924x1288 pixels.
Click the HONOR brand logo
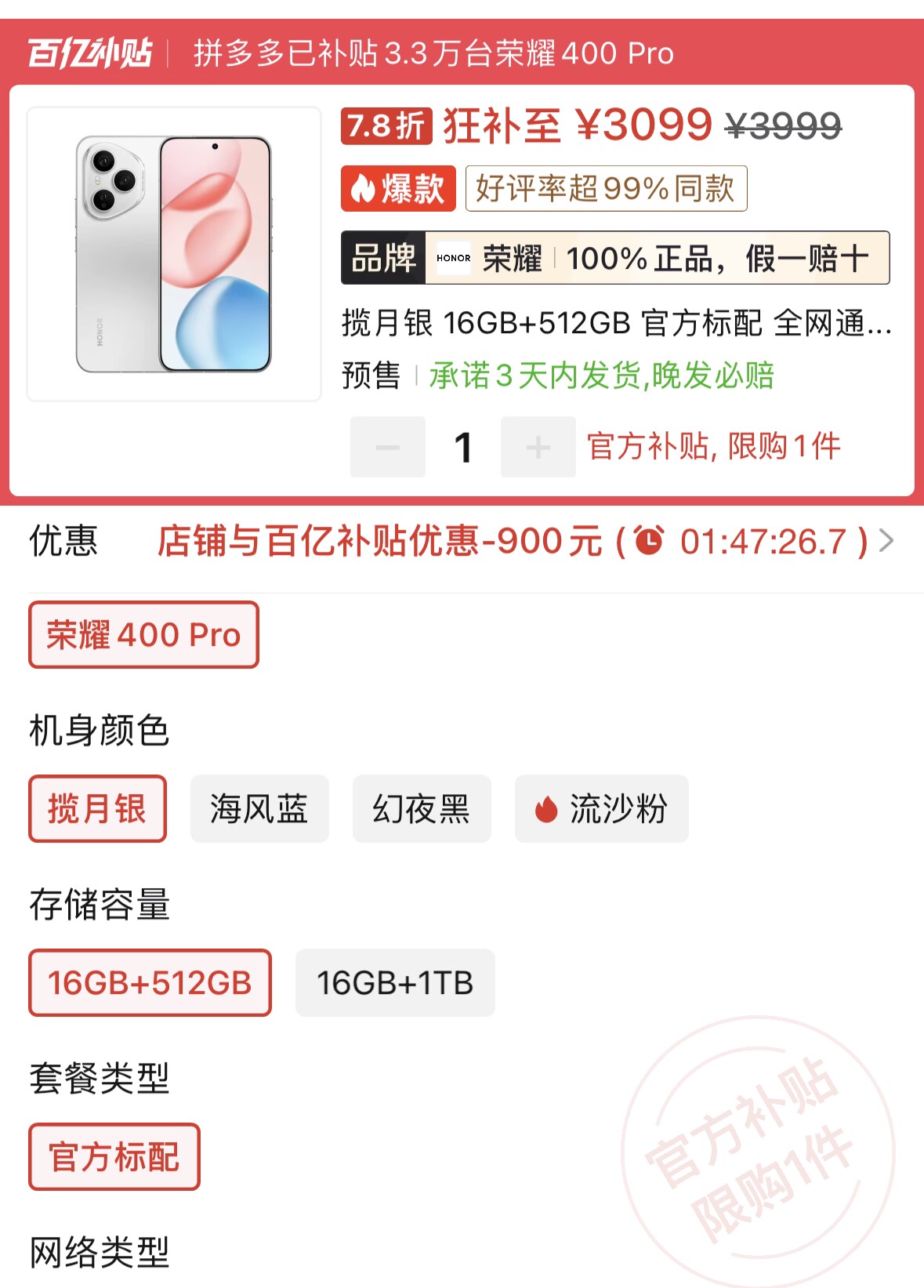point(453,258)
